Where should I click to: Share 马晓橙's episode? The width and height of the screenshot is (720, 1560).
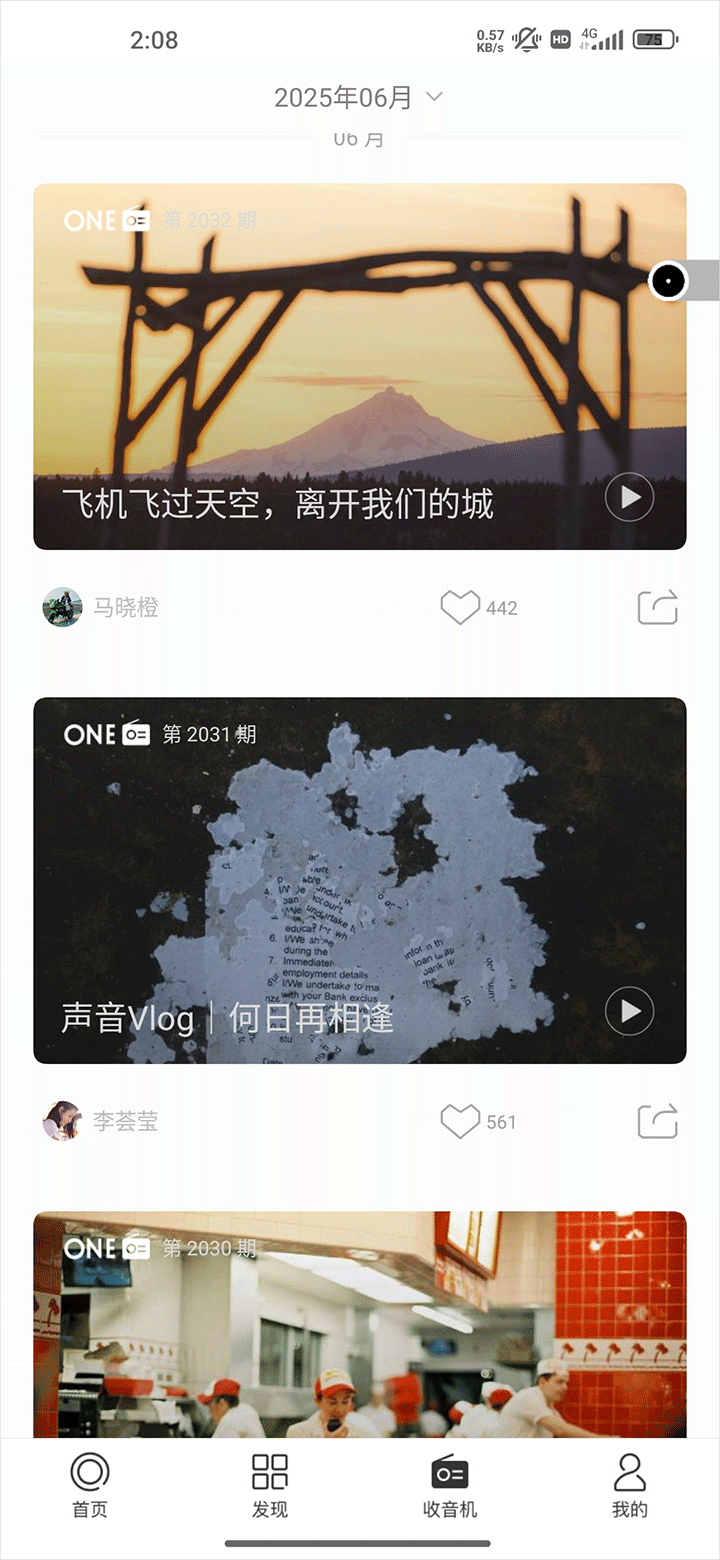[x=658, y=607]
